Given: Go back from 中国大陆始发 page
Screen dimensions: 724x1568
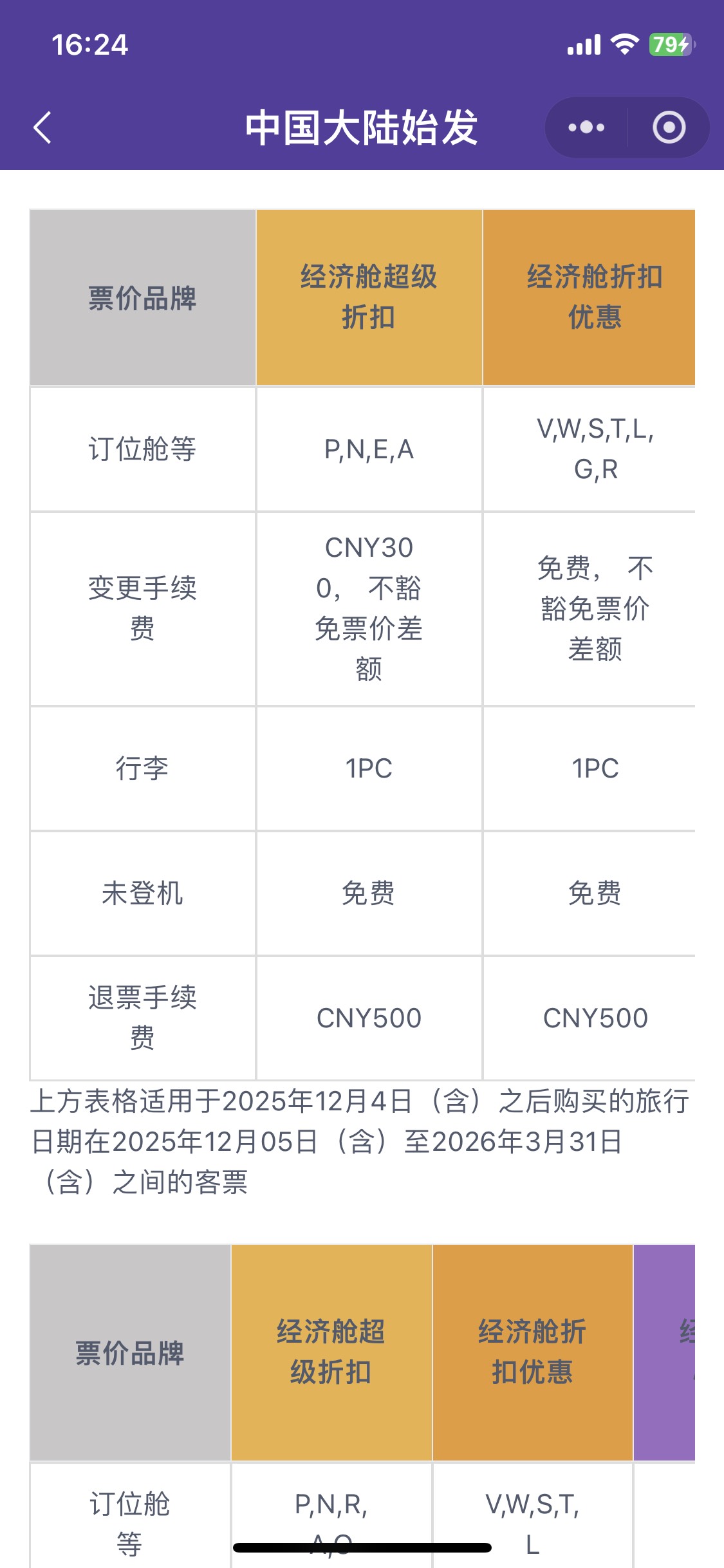Looking at the screenshot, I should tap(42, 127).
